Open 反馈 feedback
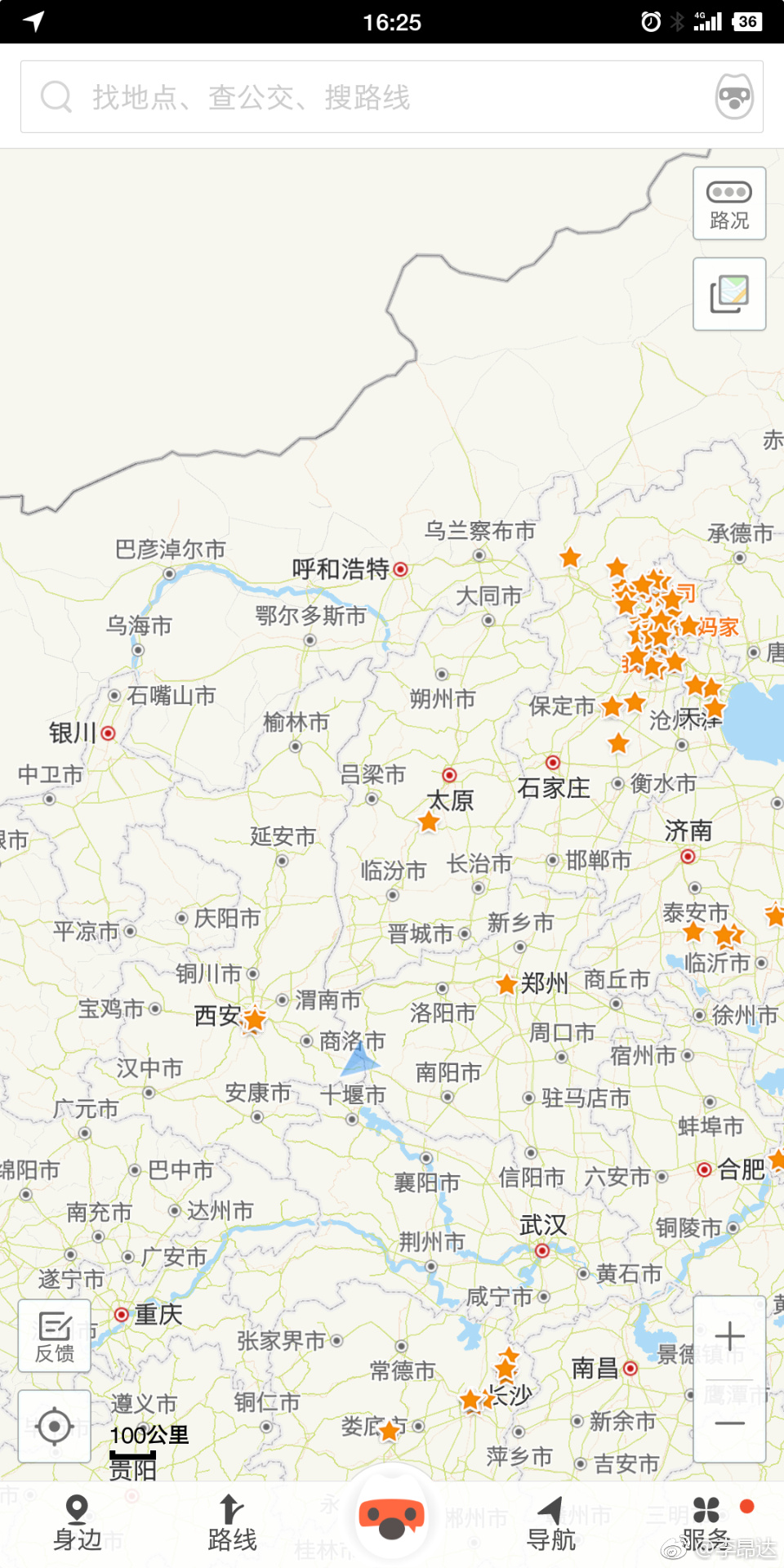 pyautogui.click(x=55, y=1336)
